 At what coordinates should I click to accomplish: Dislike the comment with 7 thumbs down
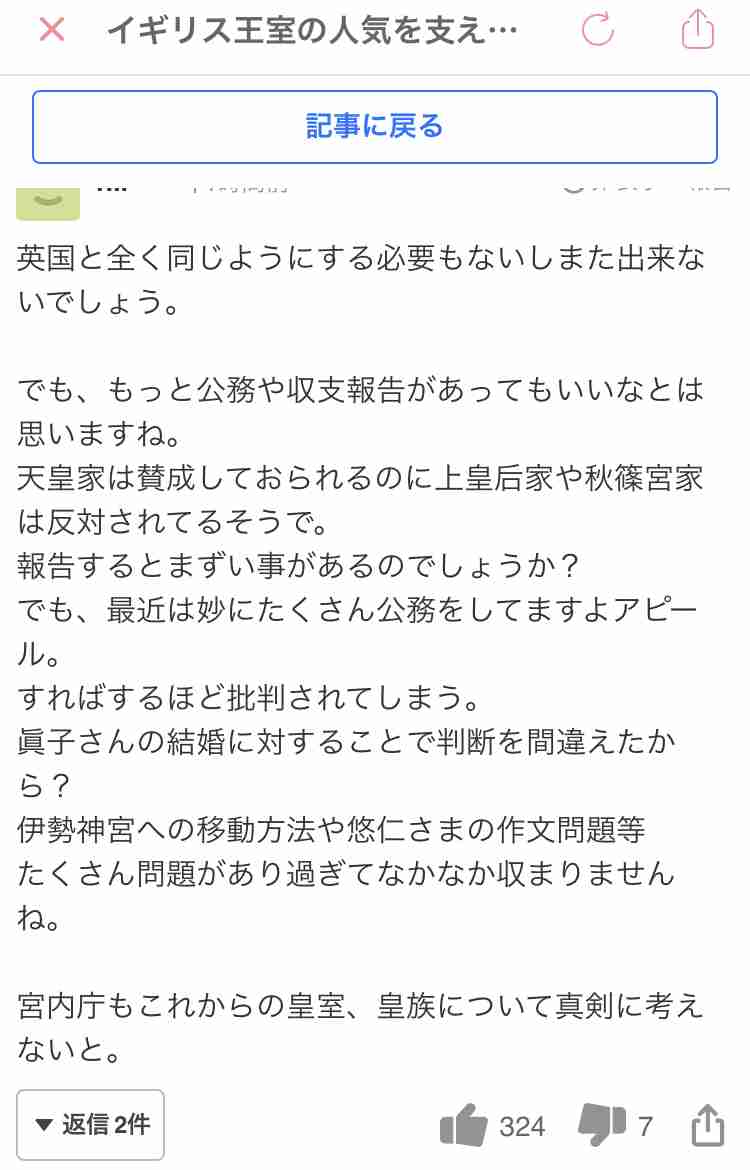point(602,1126)
